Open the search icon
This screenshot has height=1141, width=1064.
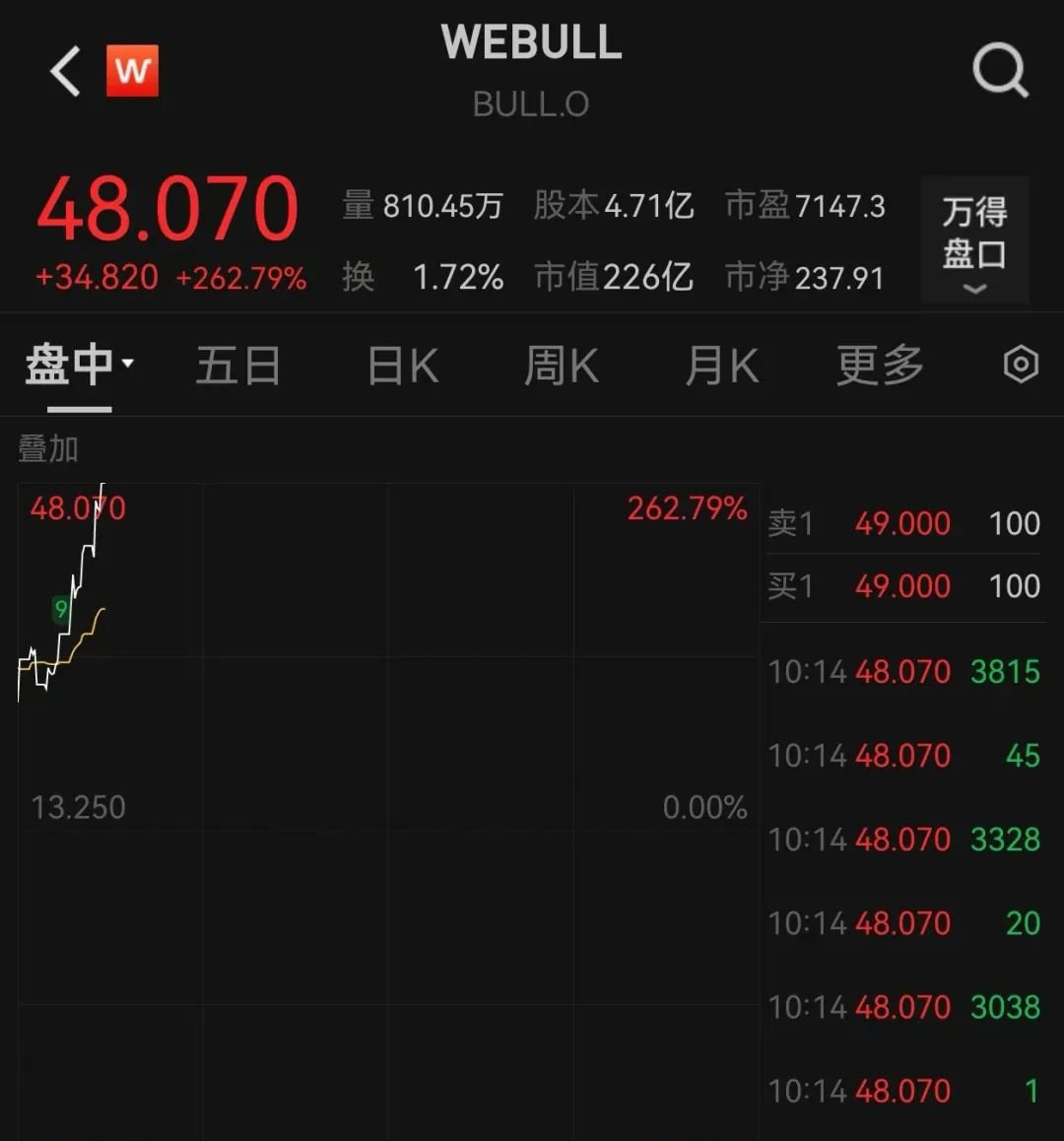tap(1001, 70)
